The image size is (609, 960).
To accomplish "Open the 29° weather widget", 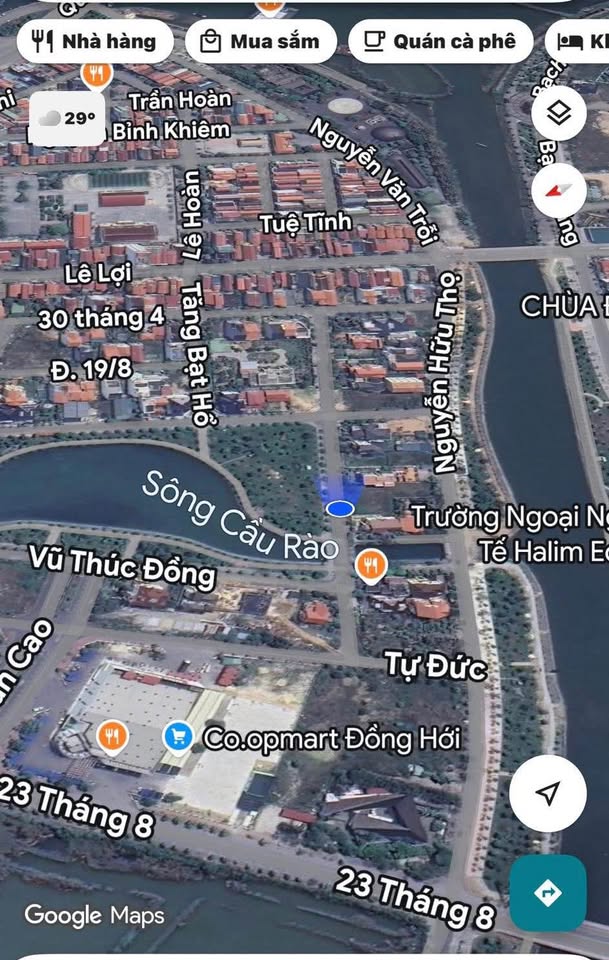I will coord(67,118).
